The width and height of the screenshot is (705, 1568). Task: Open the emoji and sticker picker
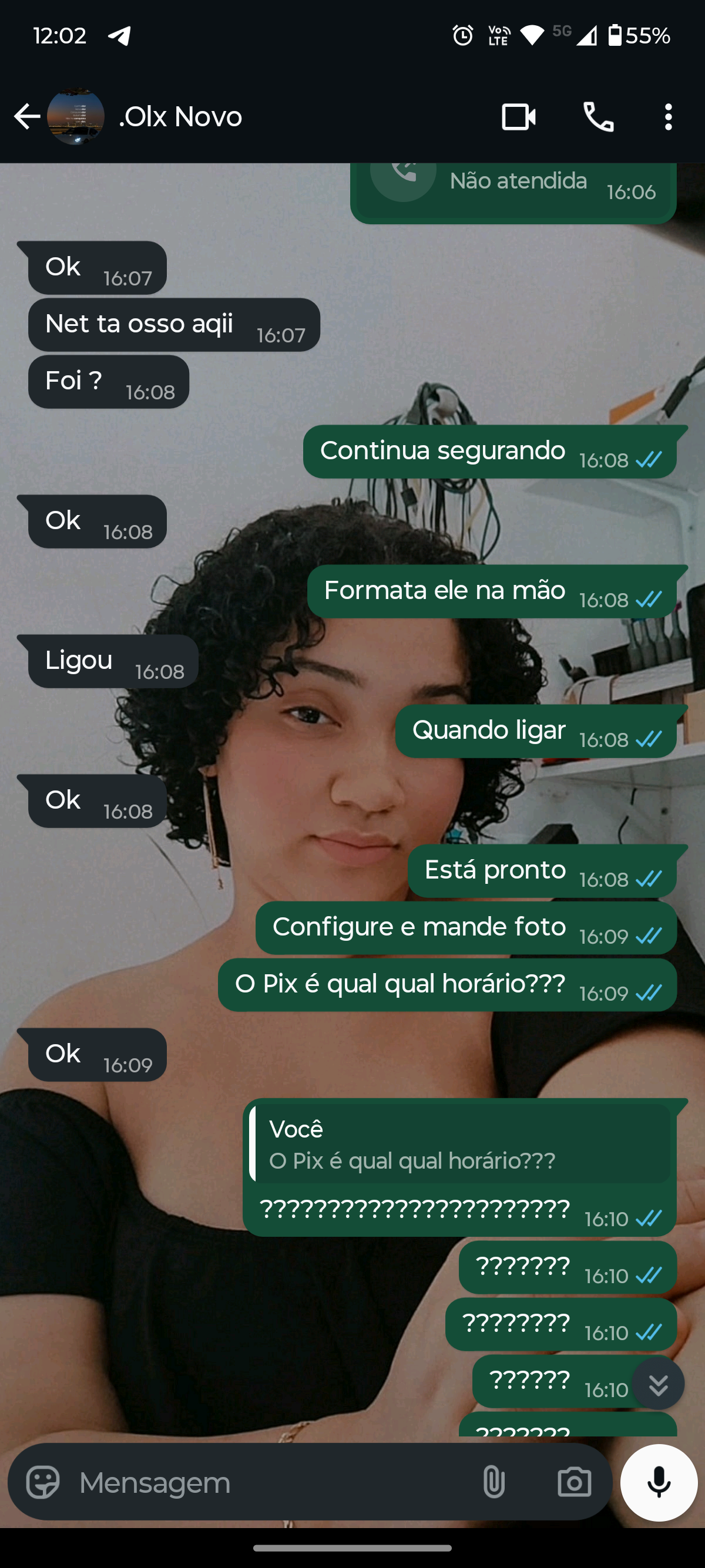(43, 1482)
